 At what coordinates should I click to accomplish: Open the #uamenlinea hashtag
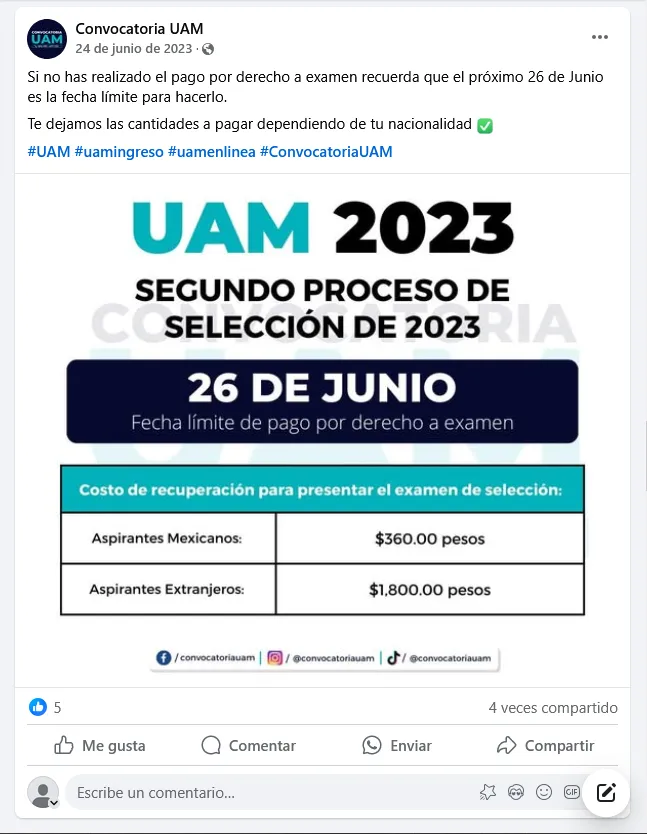pyautogui.click(x=211, y=152)
